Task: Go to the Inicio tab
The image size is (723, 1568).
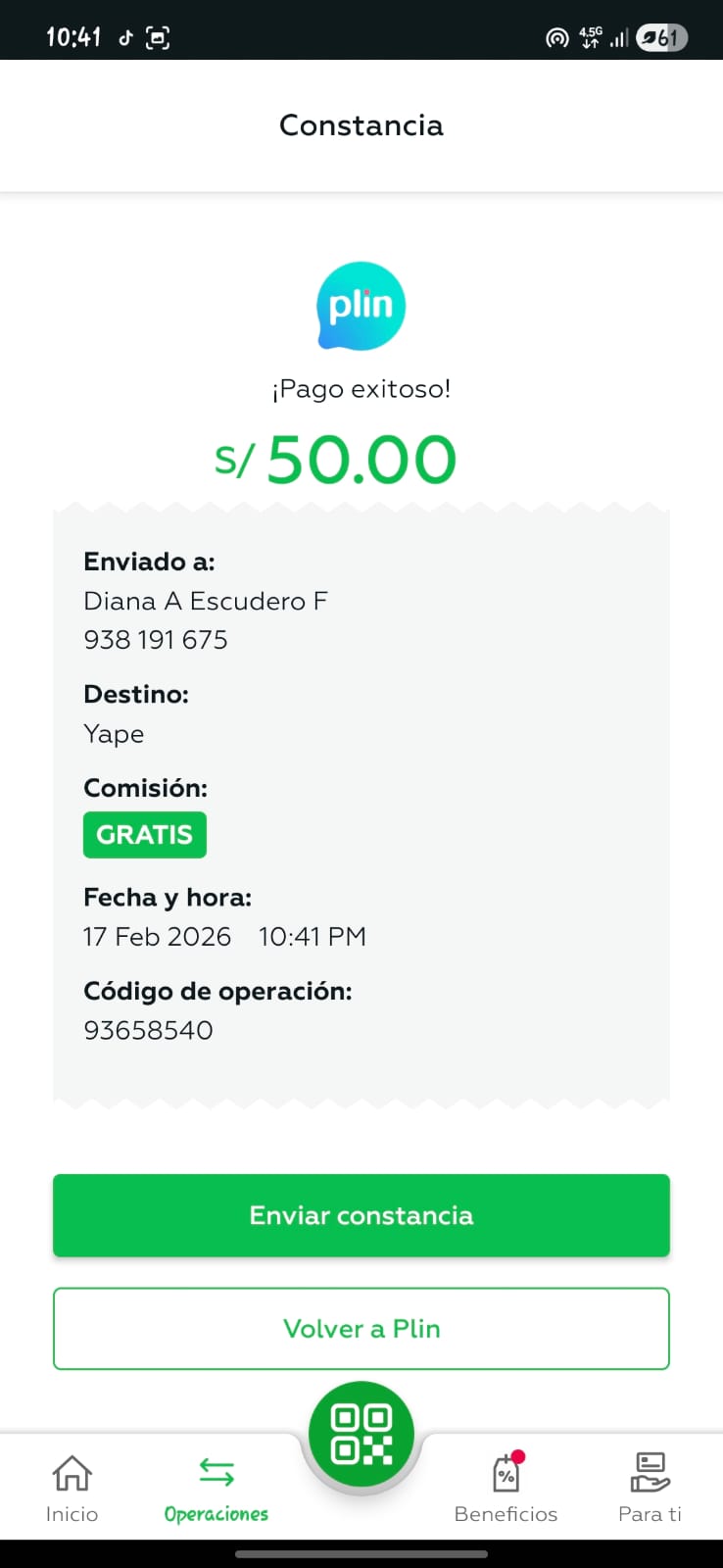Action: [x=72, y=1488]
